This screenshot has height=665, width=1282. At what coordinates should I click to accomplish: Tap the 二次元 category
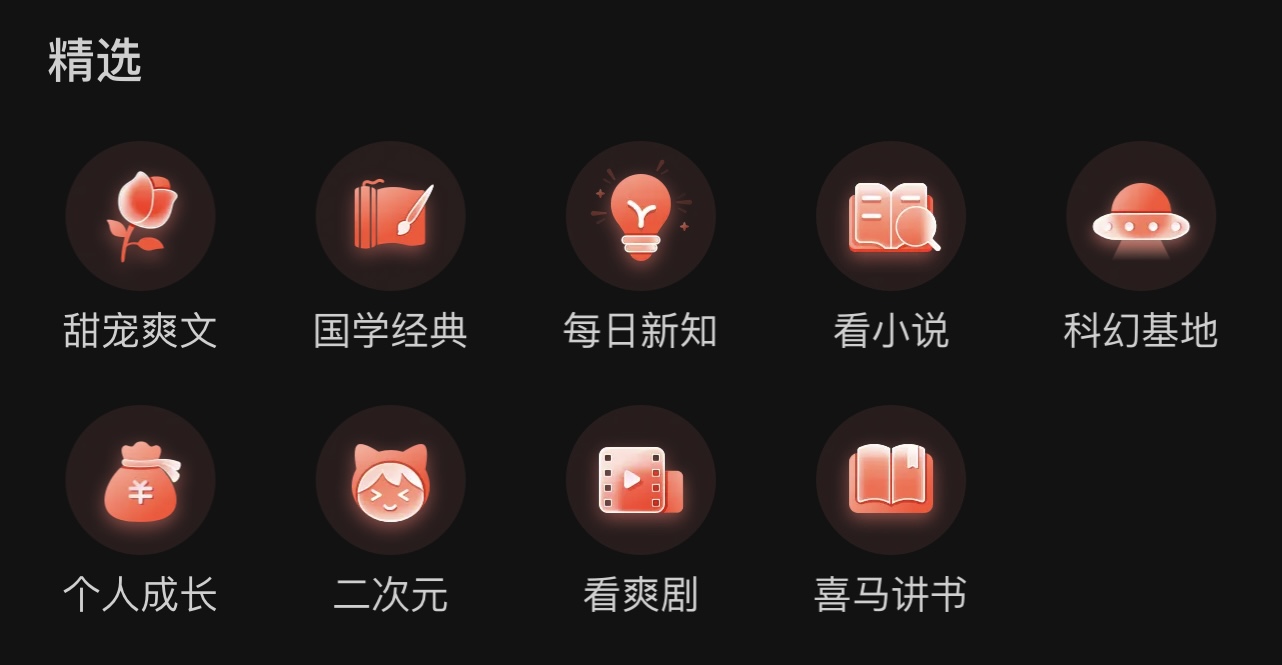coord(390,481)
